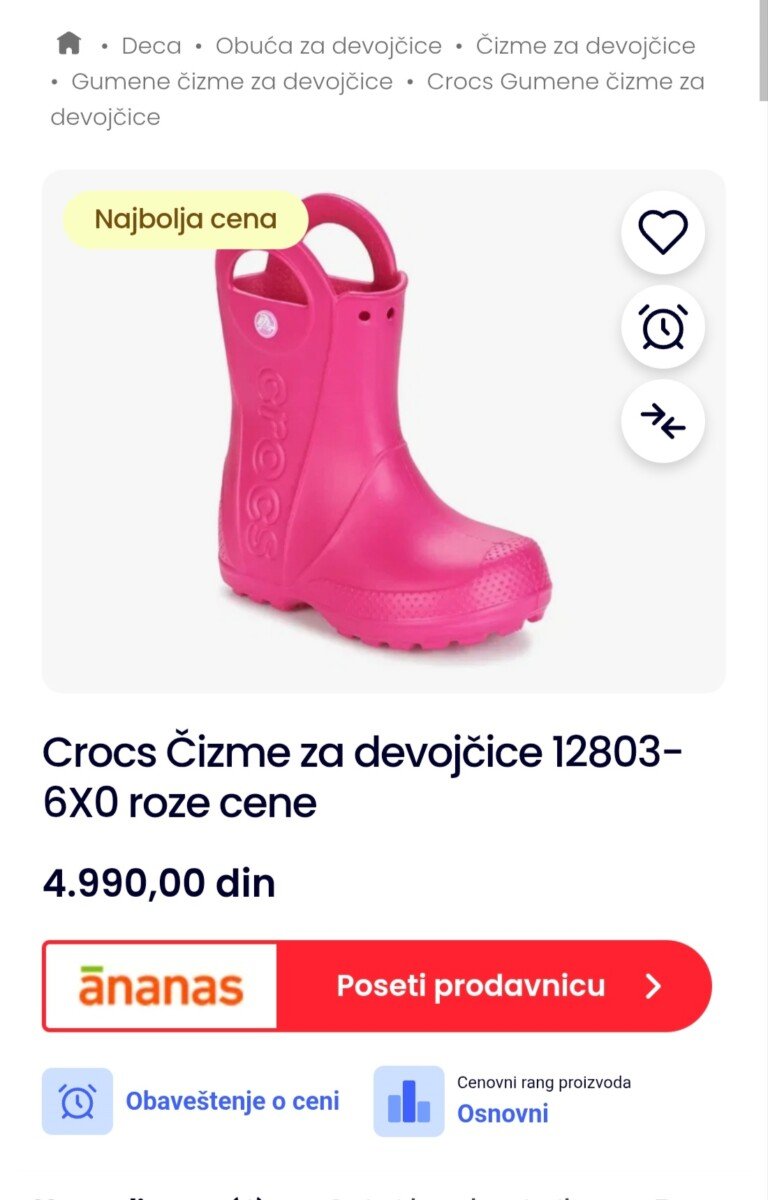
Task: Enable Obaveštenje o ceni
Action: 231,1101
